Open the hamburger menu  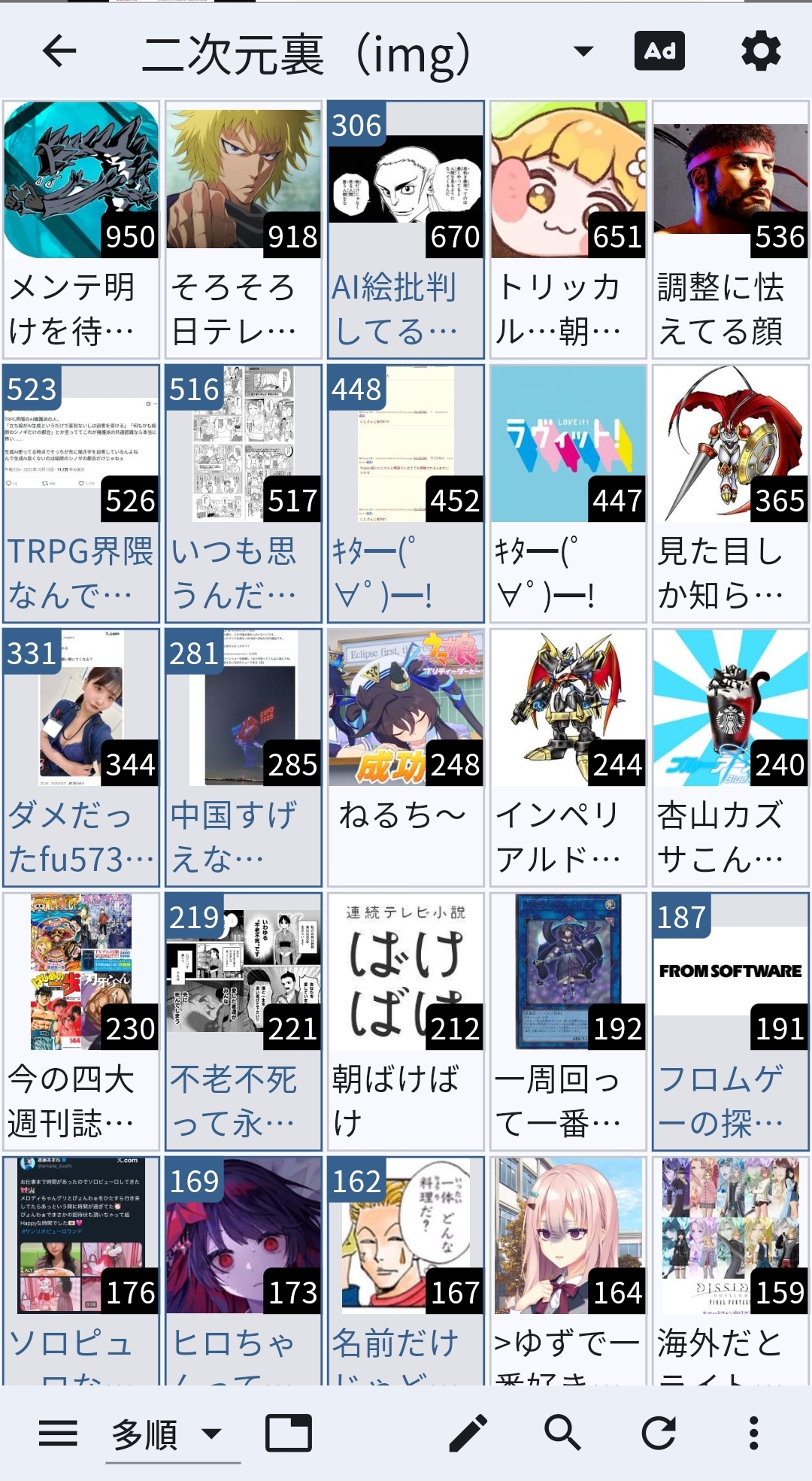(x=58, y=1434)
